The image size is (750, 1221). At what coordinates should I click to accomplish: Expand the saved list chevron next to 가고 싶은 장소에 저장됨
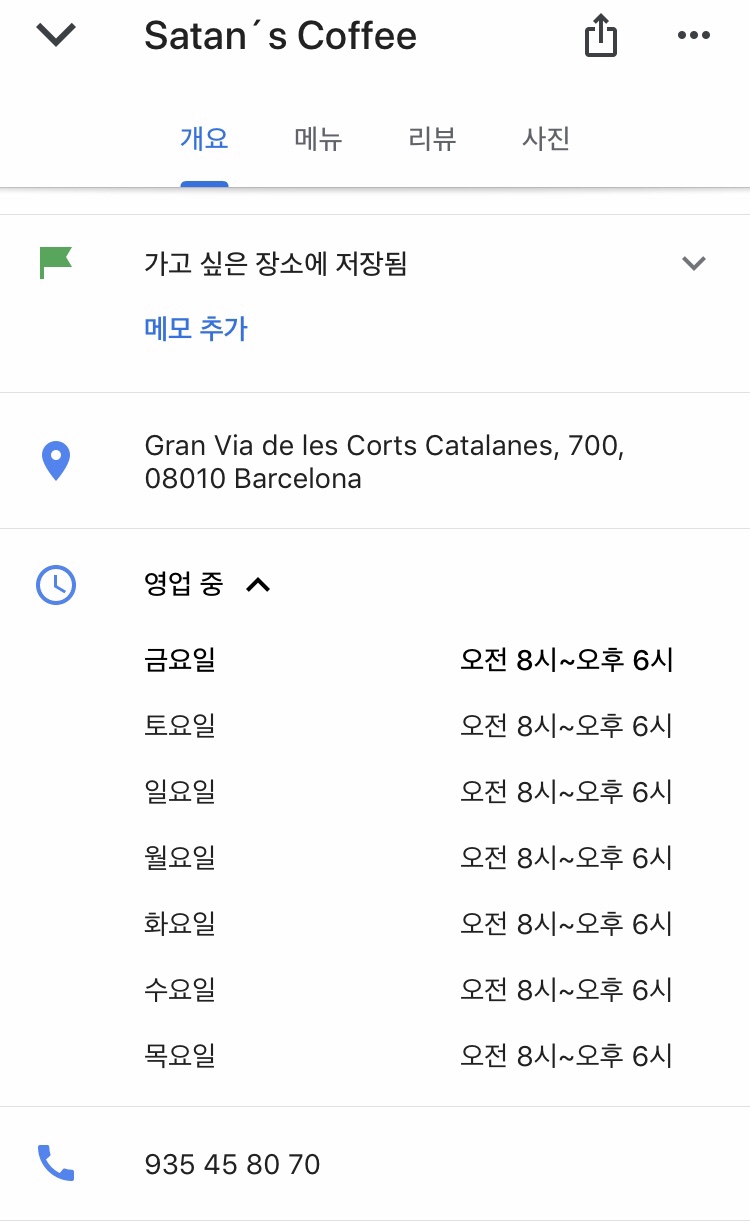click(693, 264)
